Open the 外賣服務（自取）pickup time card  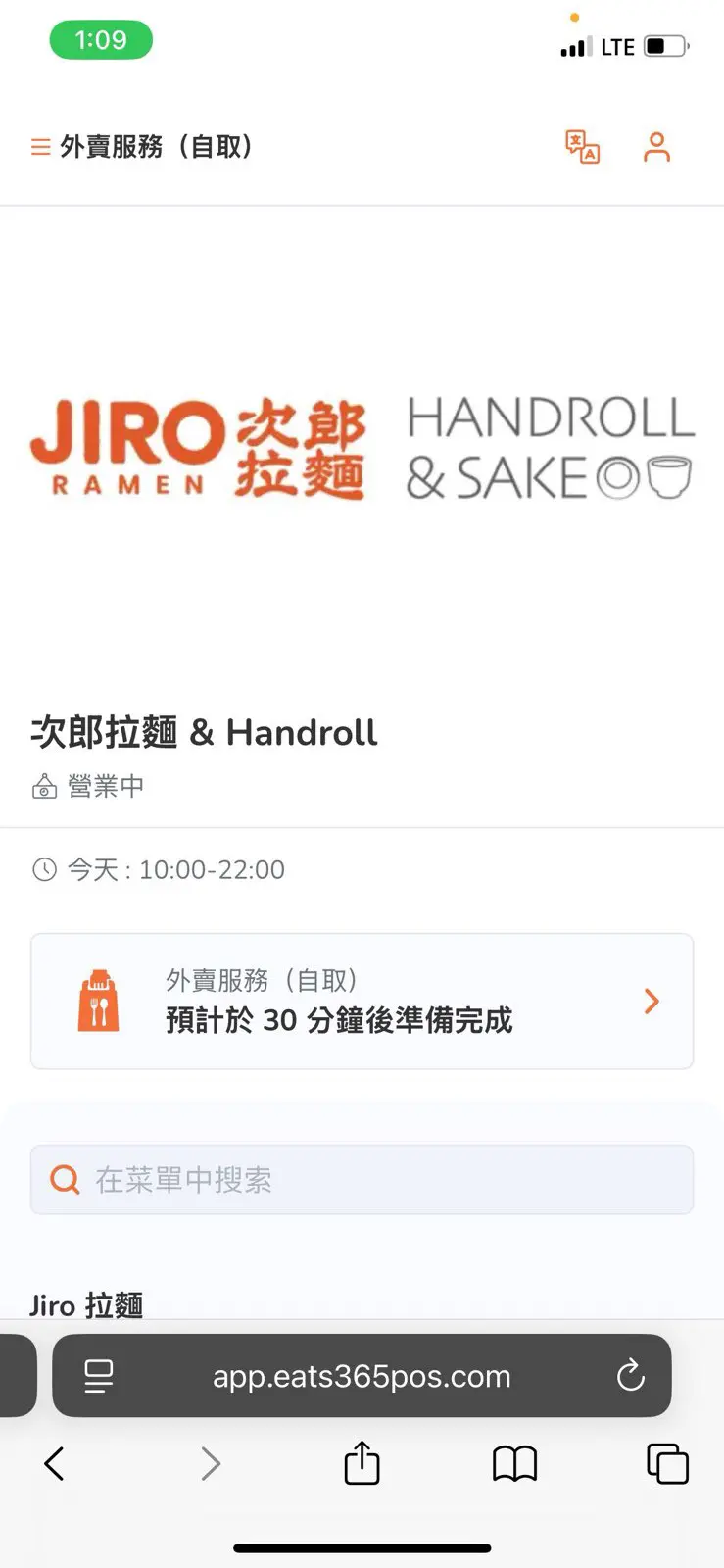coord(362,1001)
